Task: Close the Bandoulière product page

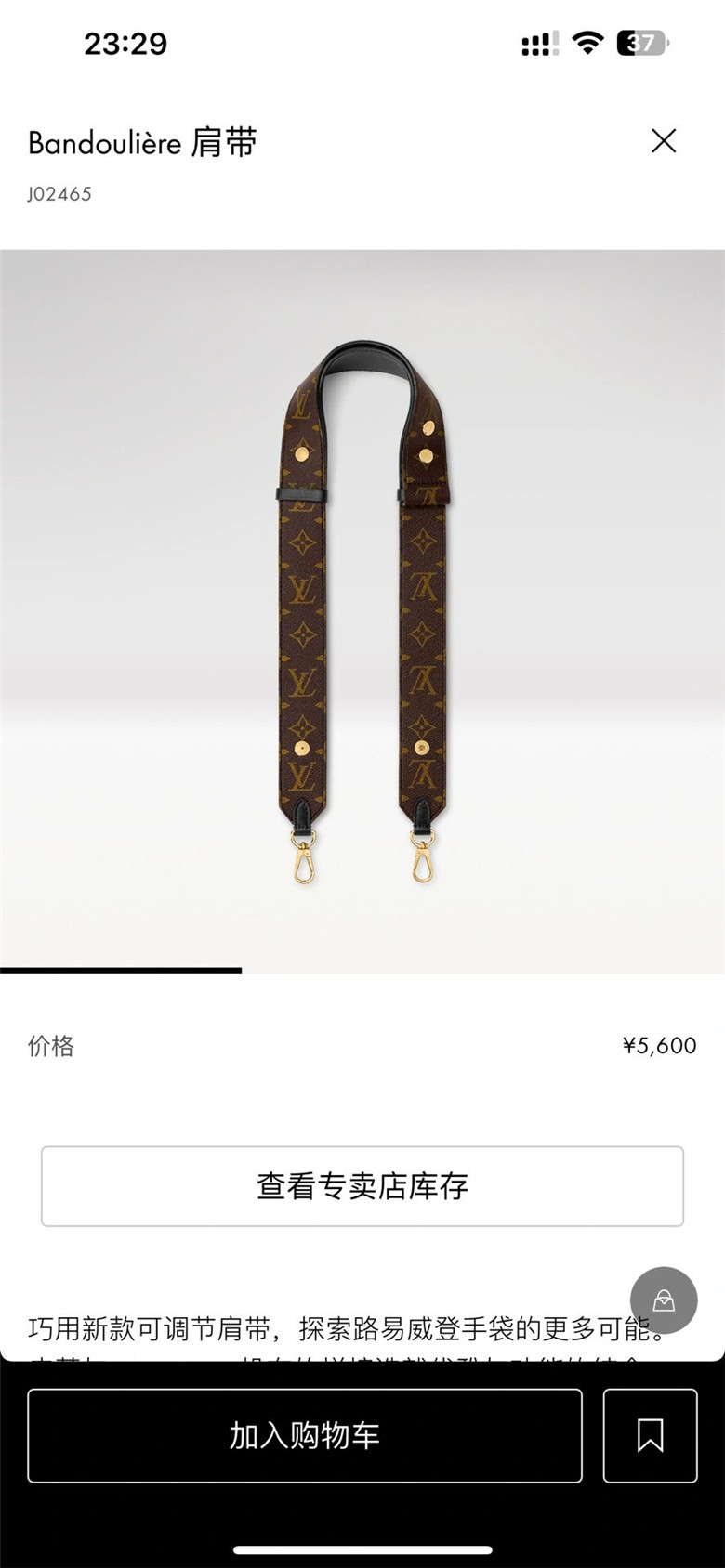Action: (664, 141)
